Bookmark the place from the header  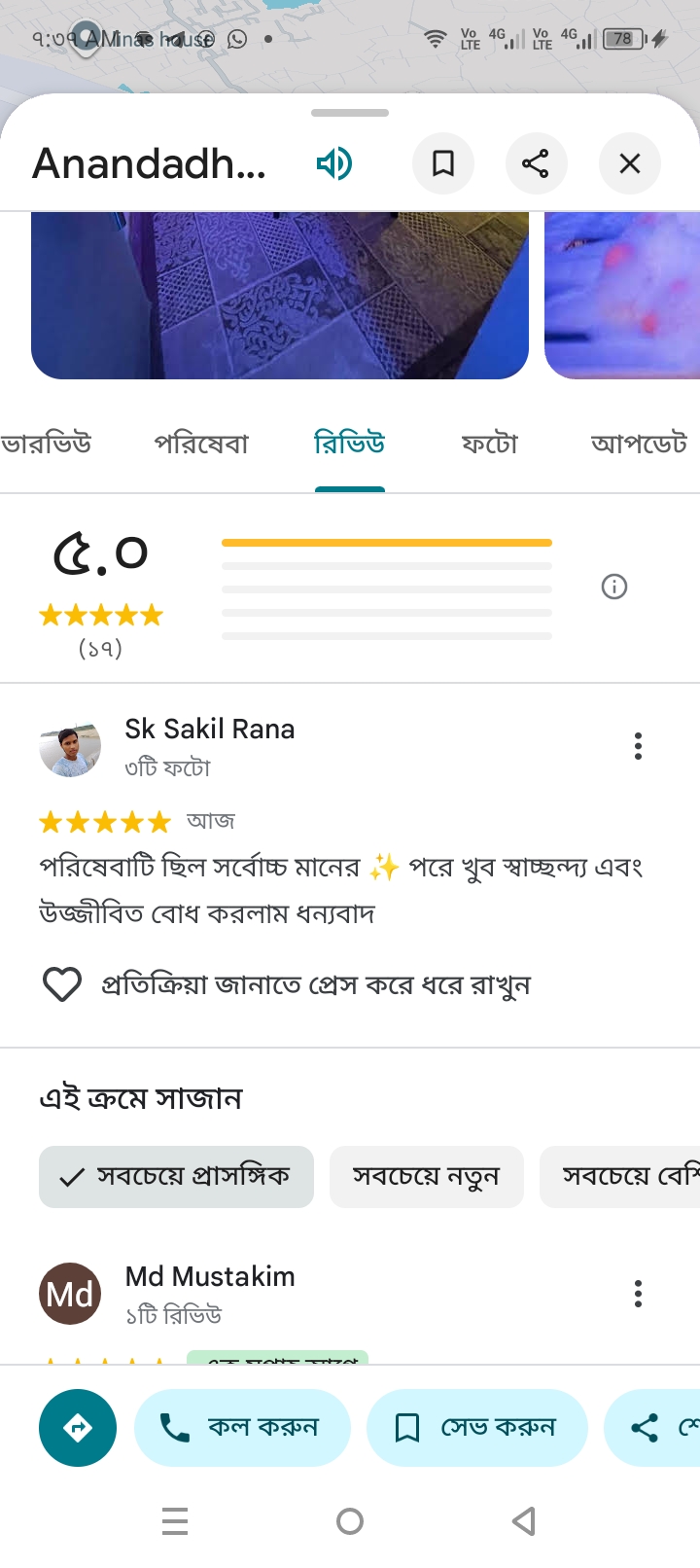pos(443,163)
